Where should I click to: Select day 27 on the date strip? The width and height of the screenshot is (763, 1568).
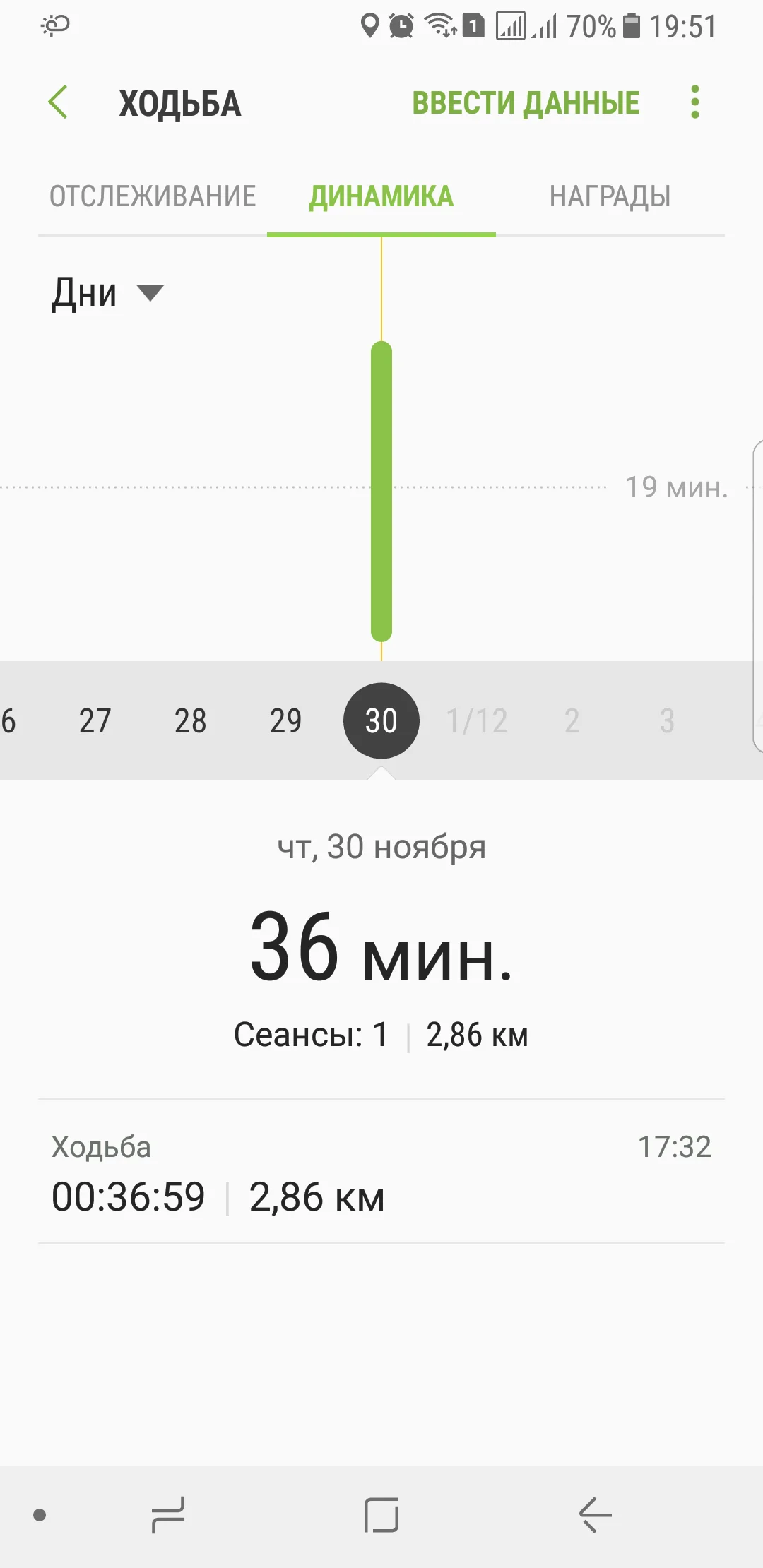click(95, 721)
